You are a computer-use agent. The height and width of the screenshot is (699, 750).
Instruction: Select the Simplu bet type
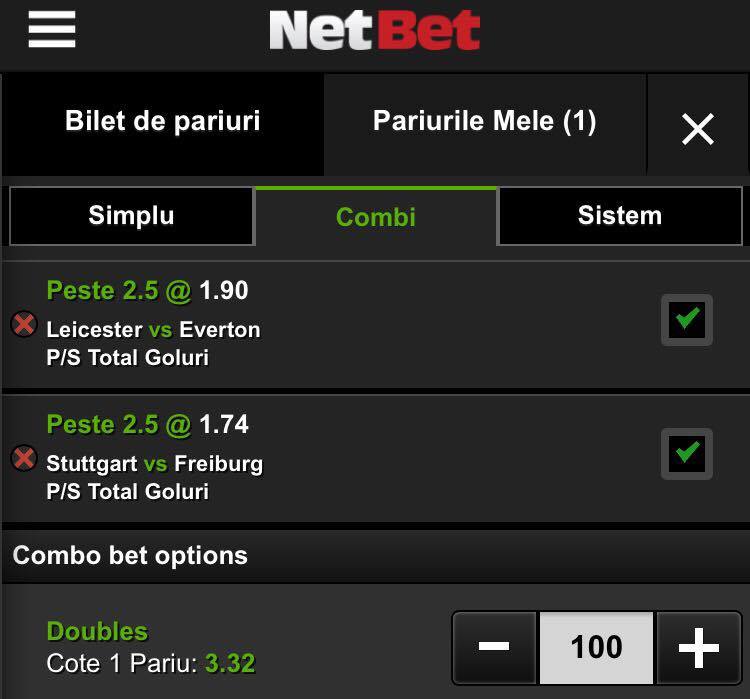131,216
